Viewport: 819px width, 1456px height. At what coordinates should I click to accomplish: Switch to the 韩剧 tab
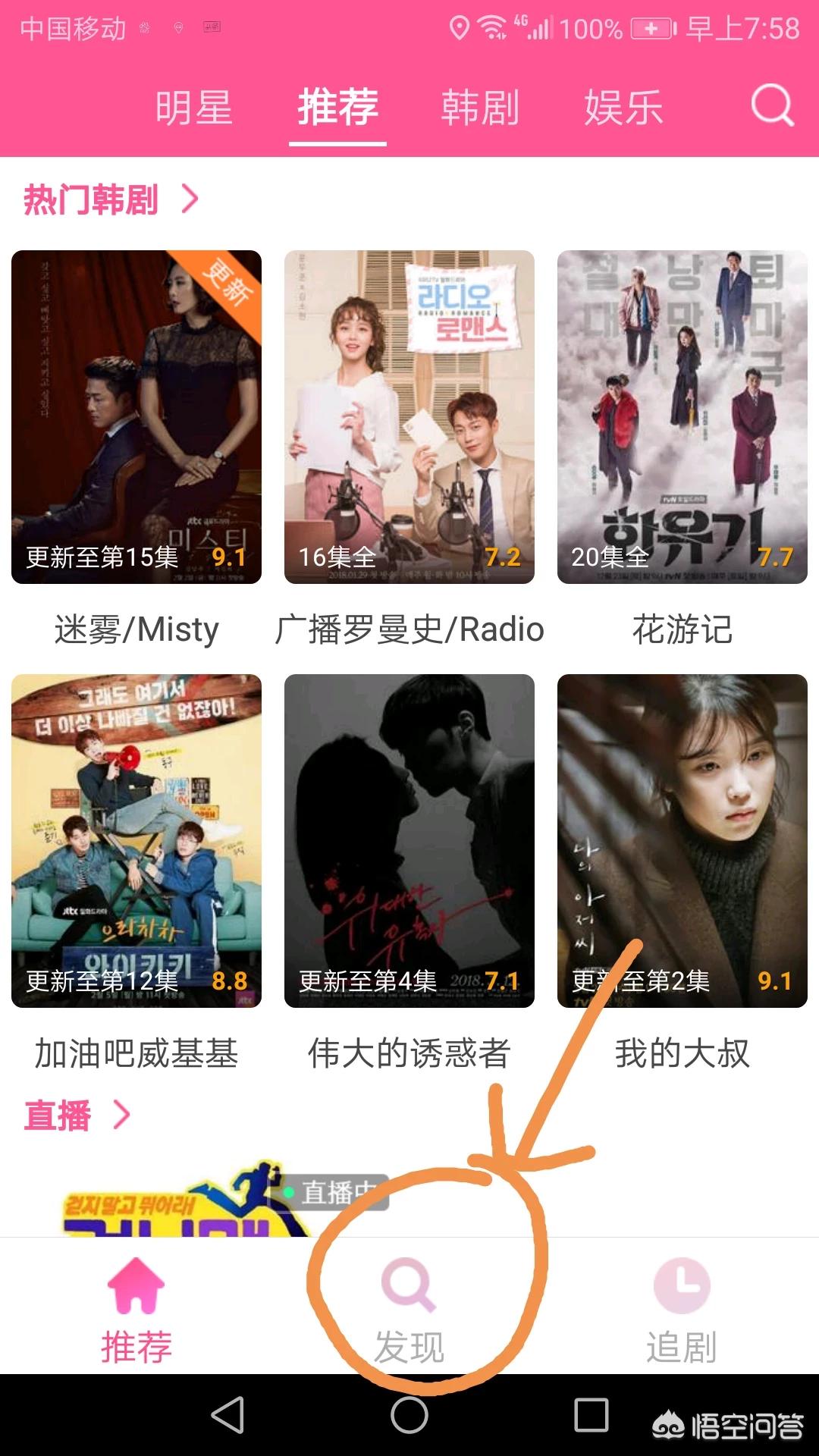(x=481, y=107)
